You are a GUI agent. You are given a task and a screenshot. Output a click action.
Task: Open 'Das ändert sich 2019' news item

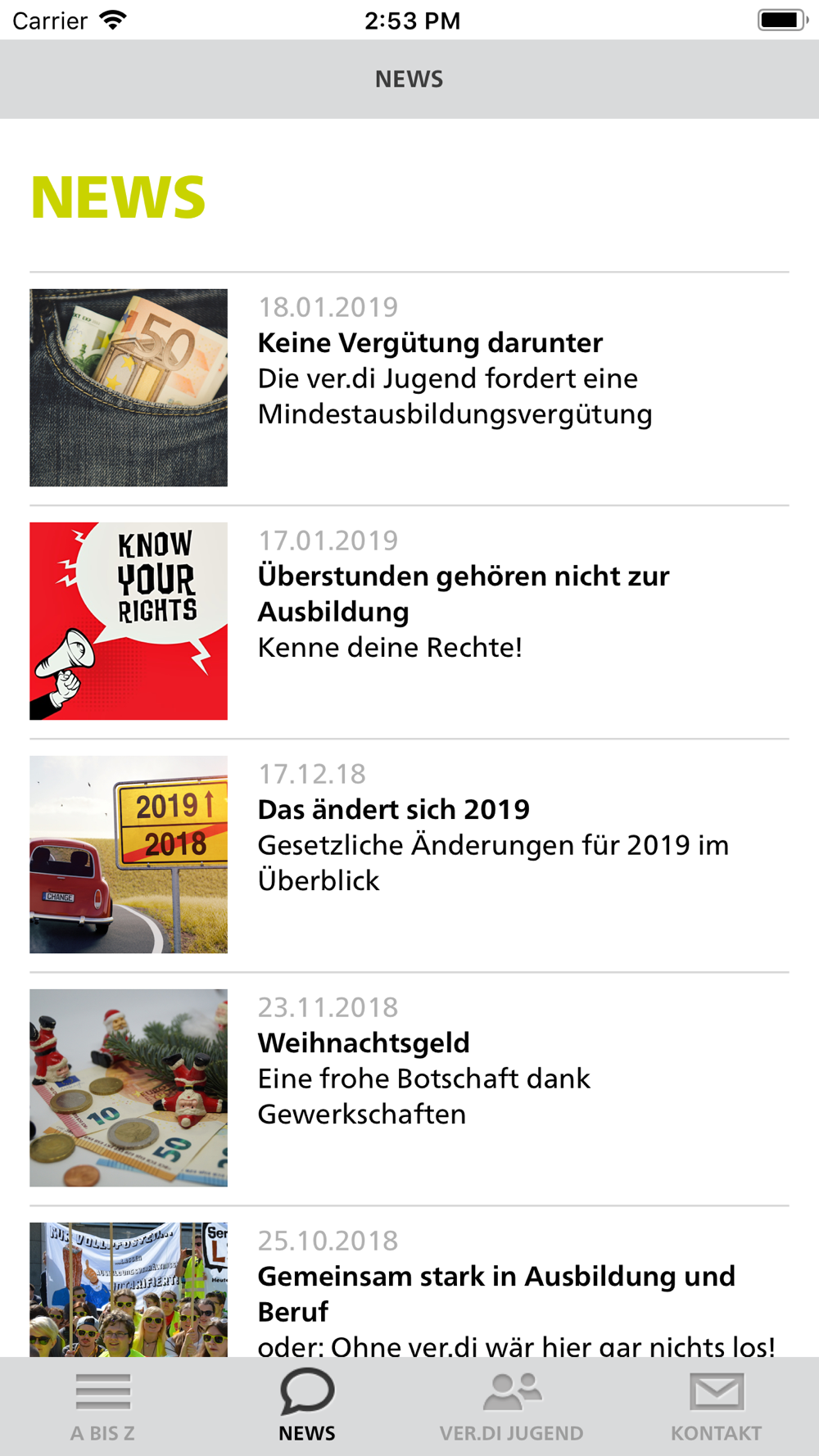409,855
